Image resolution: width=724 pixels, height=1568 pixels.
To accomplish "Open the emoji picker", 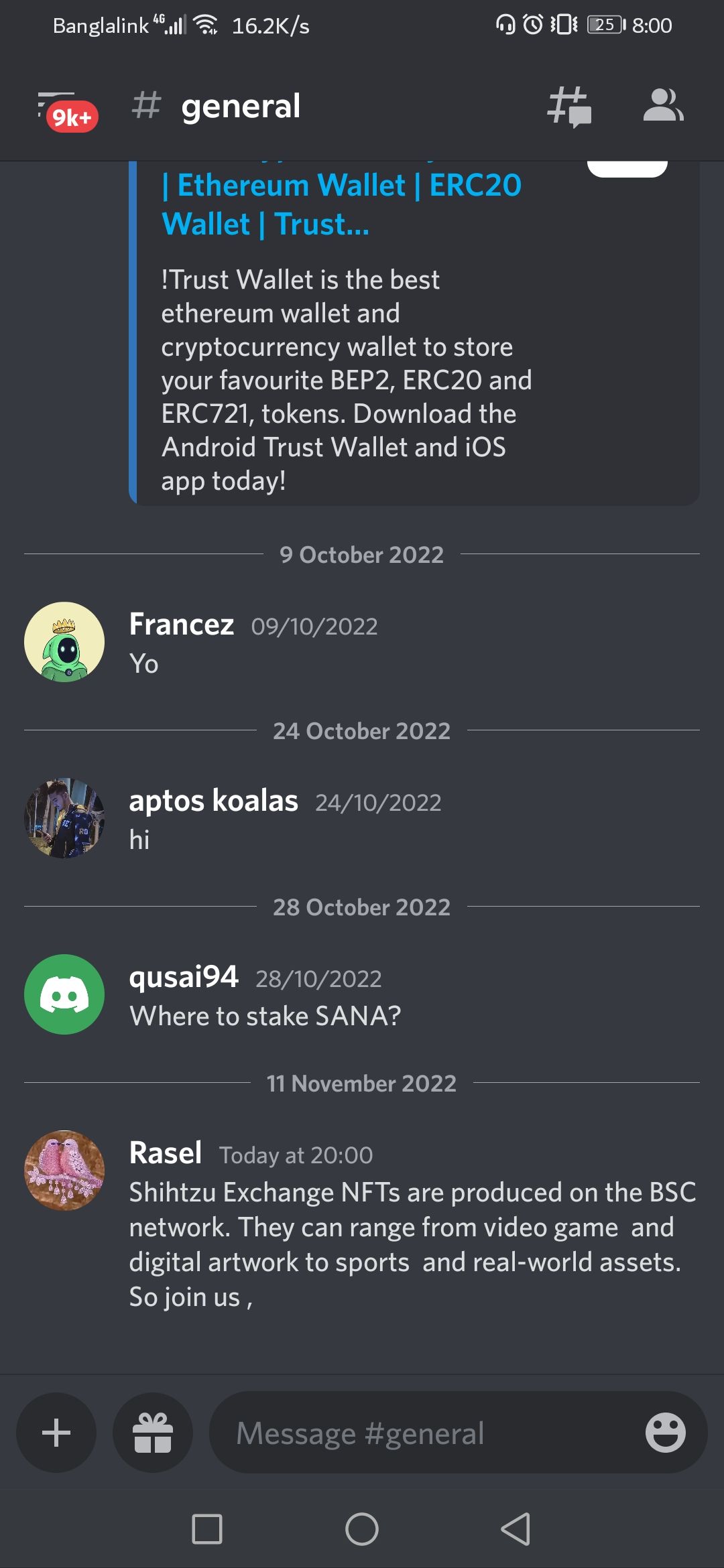I will (x=665, y=1433).
